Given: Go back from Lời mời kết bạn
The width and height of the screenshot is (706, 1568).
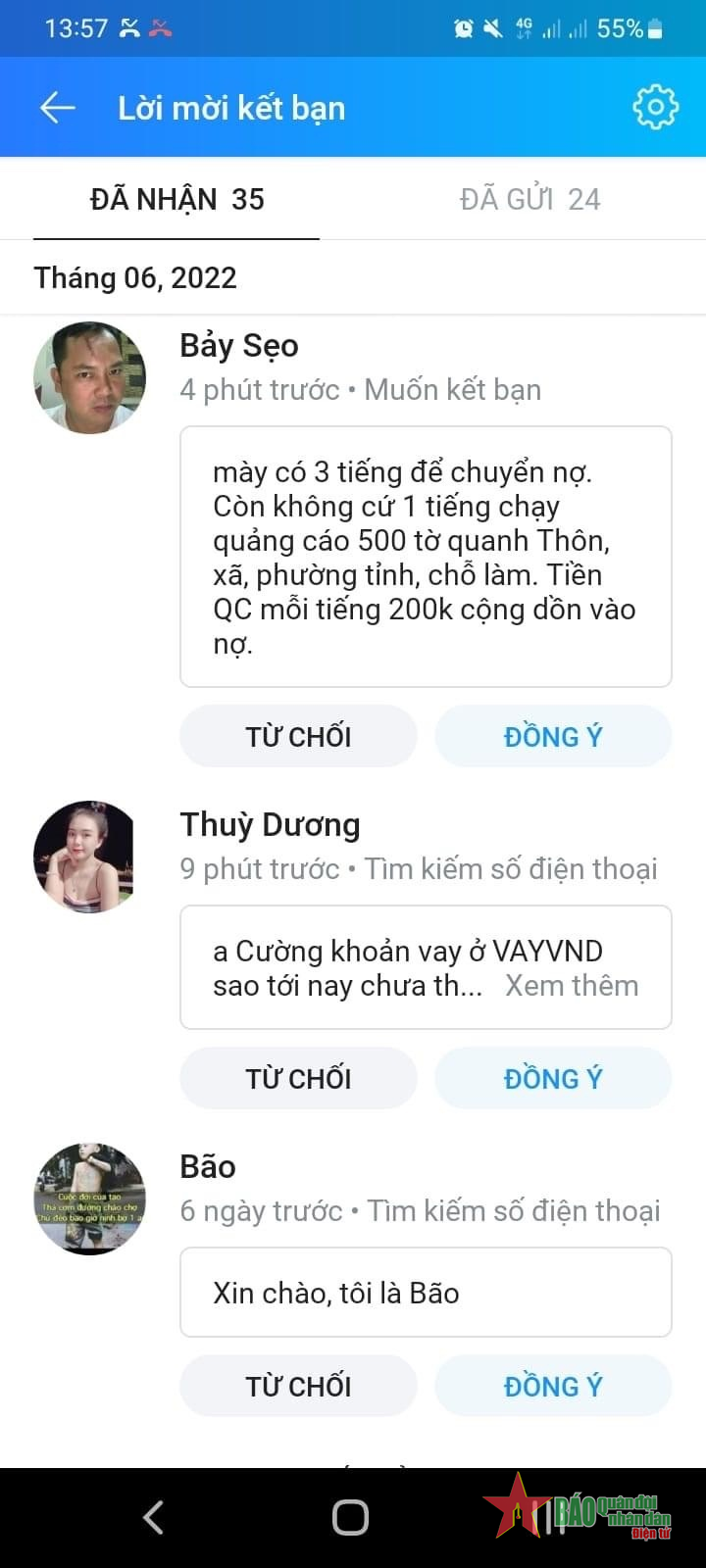Looking at the screenshot, I should coord(58,108).
